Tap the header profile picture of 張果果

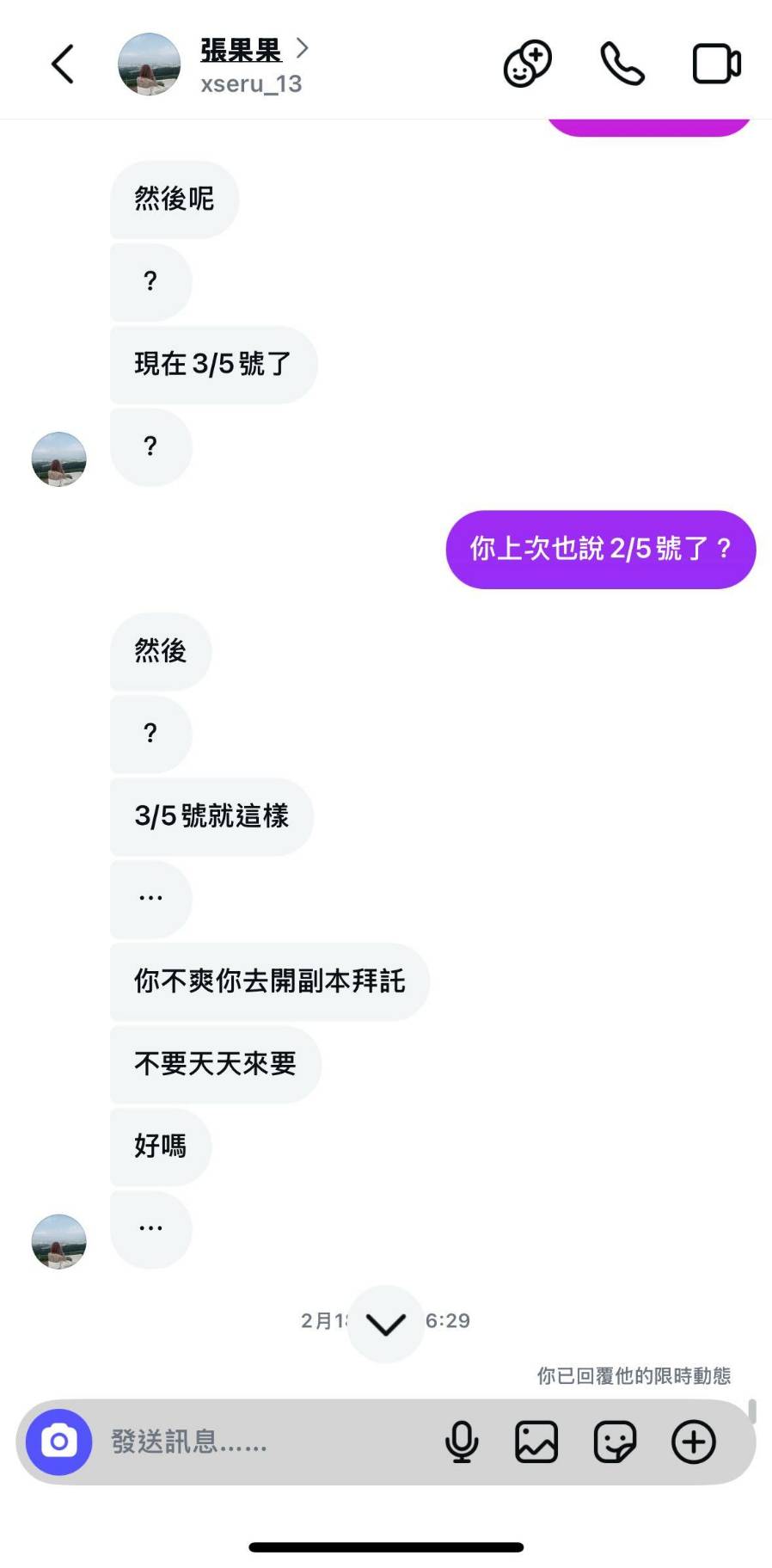tap(149, 65)
